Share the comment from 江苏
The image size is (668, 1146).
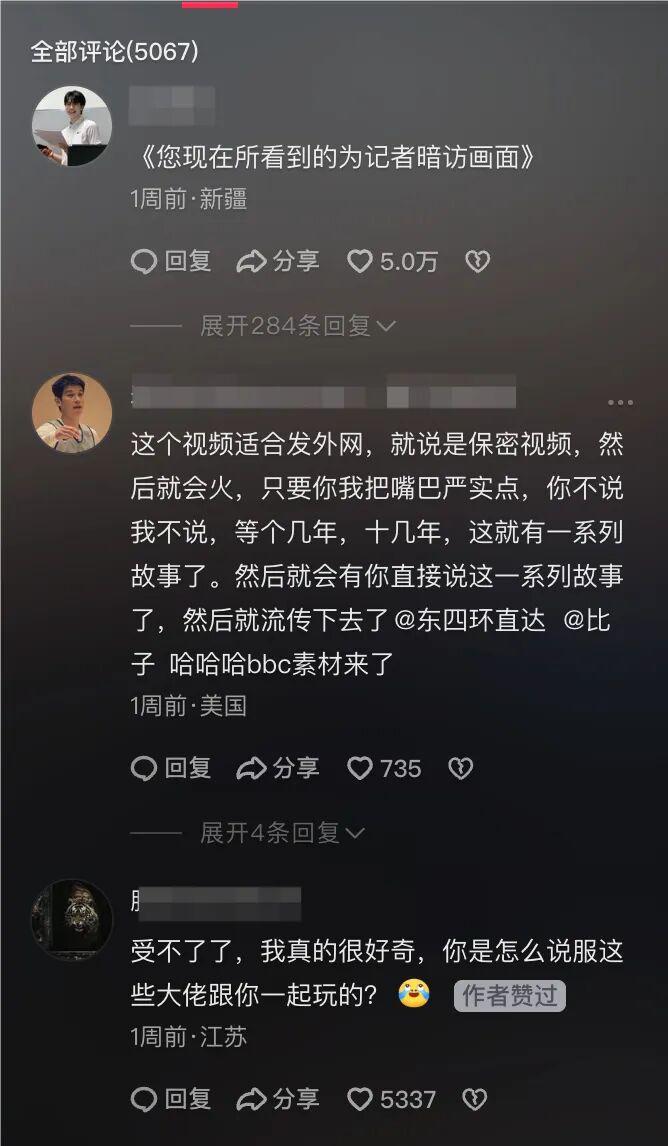coord(278,1099)
